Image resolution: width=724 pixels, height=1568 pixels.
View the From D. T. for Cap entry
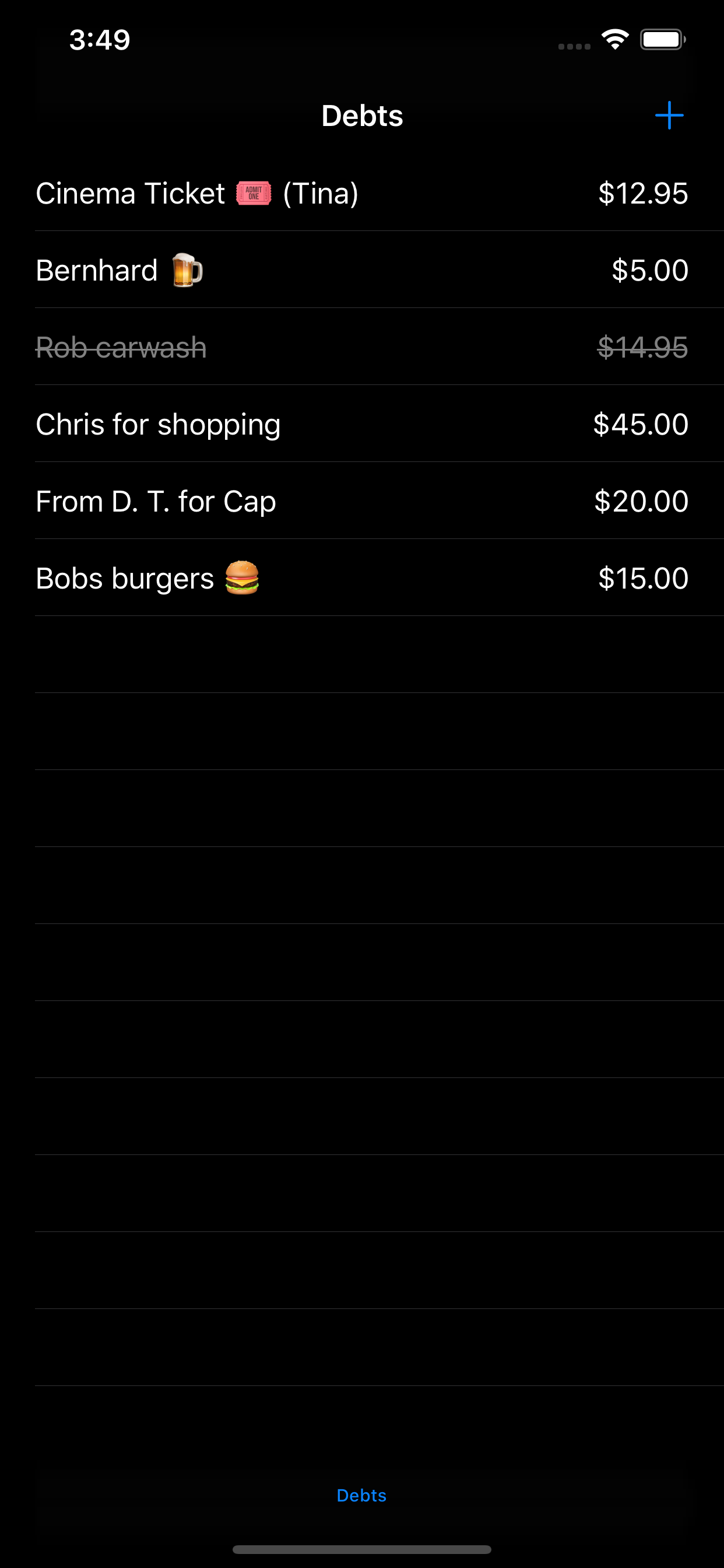pos(362,501)
